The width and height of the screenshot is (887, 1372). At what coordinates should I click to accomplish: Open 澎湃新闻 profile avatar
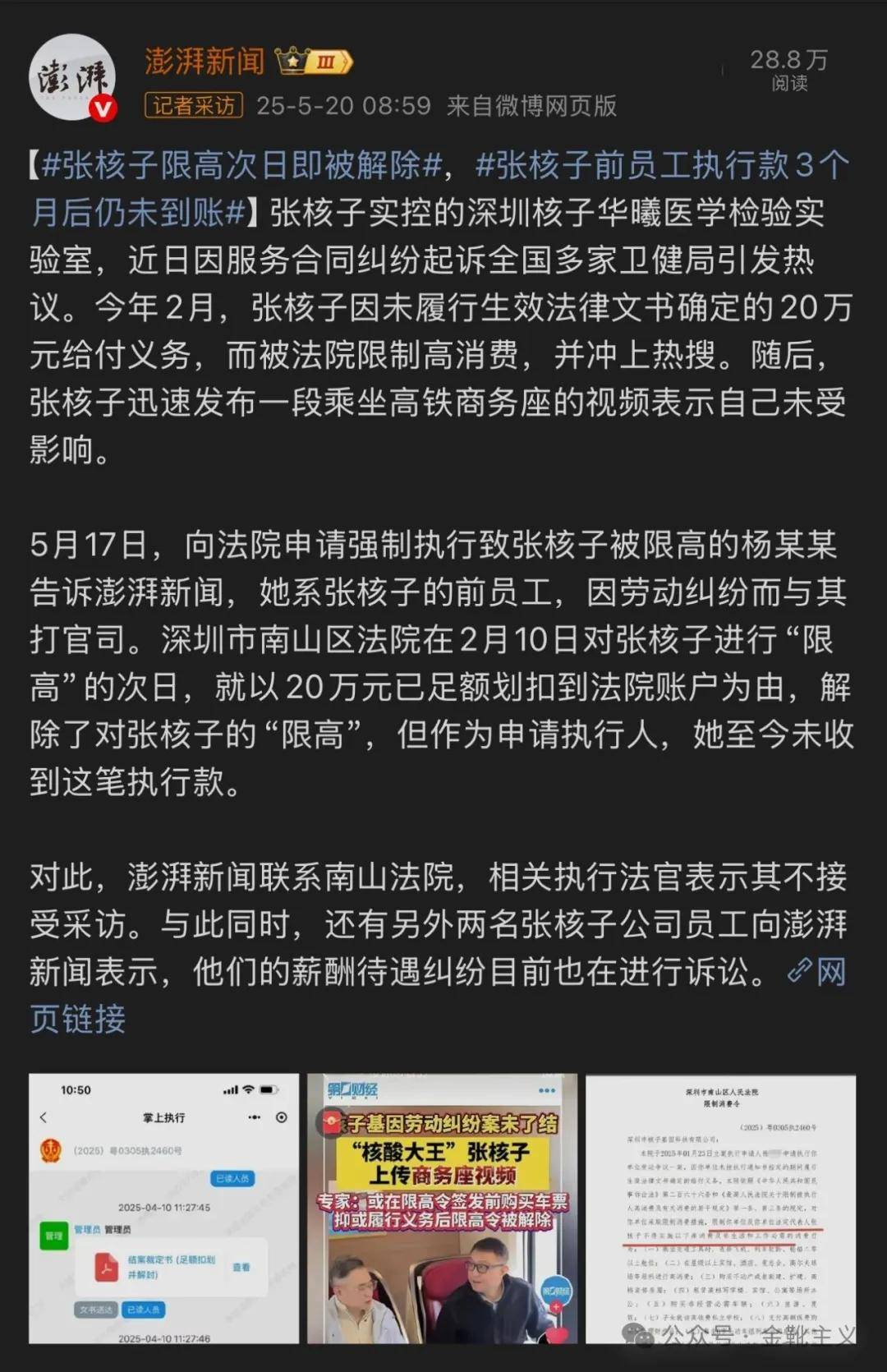tap(73, 77)
